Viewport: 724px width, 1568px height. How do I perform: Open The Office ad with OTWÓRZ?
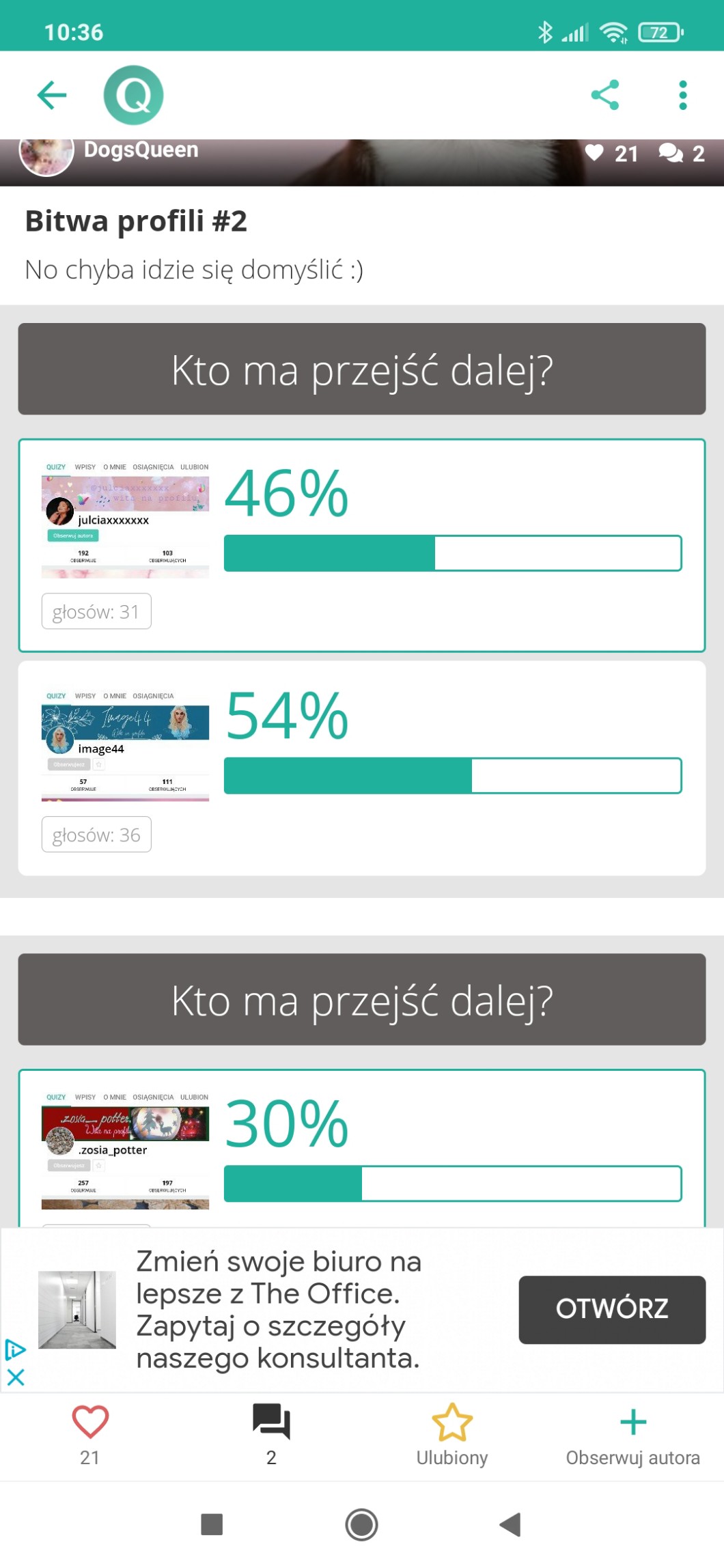point(611,1309)
